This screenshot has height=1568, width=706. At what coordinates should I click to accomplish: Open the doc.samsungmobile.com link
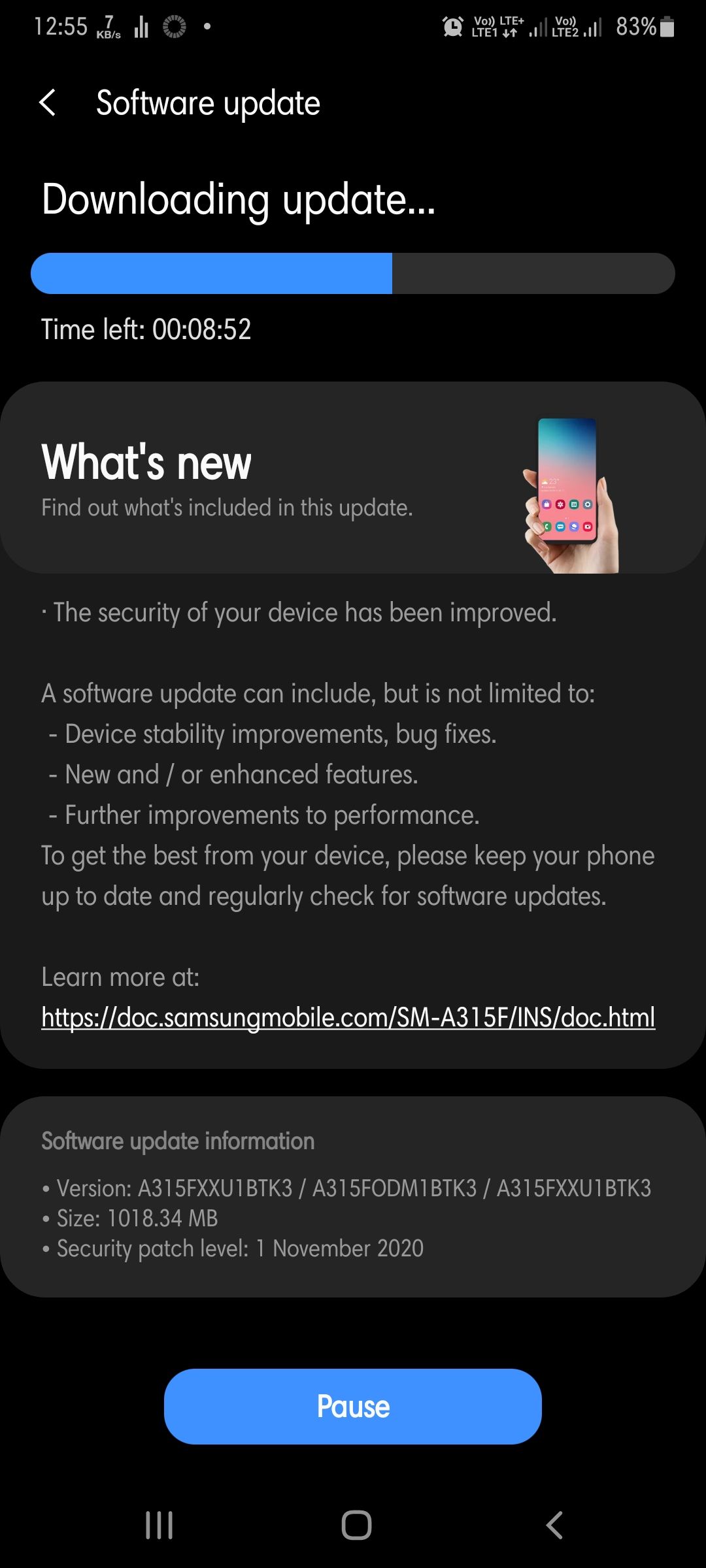348,1017
